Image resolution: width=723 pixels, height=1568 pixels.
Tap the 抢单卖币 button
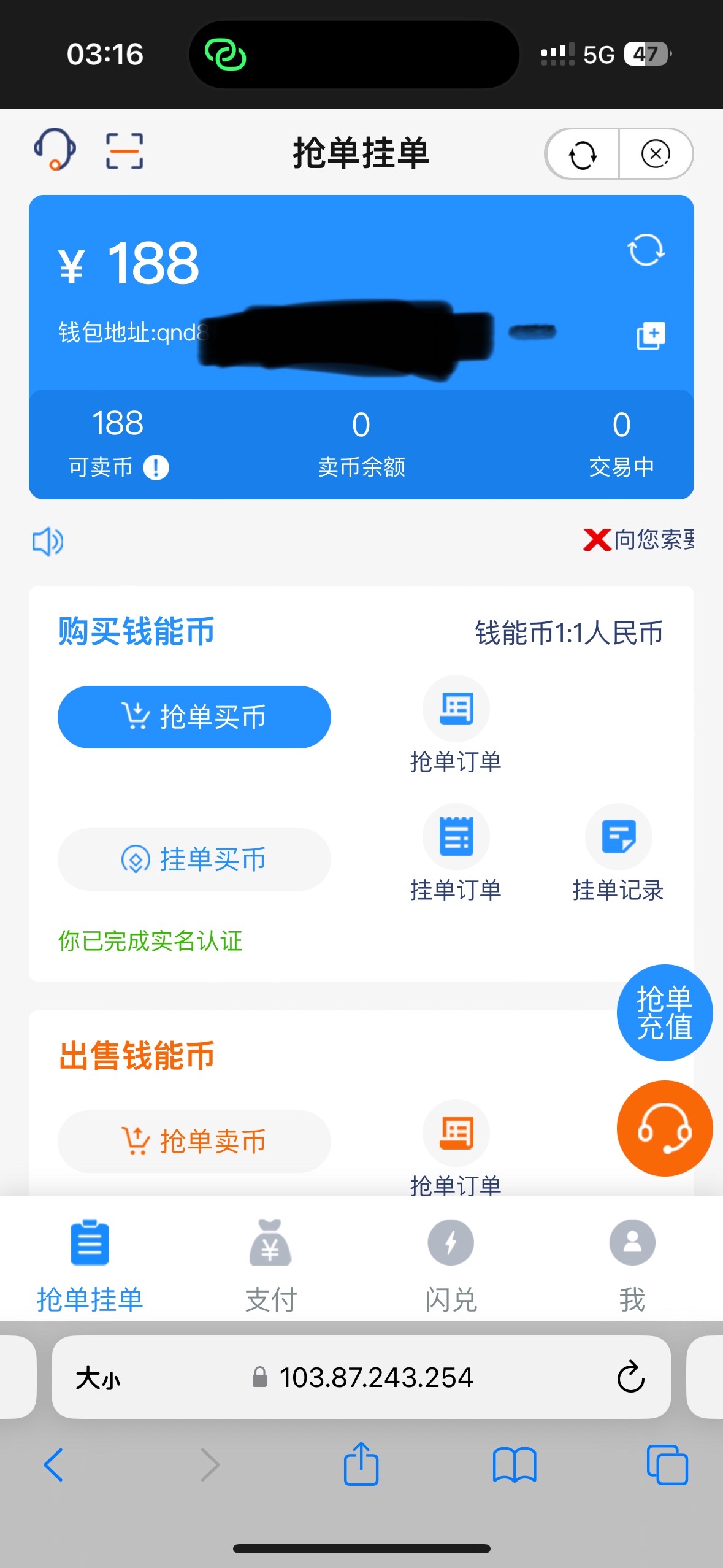pos(194,1141)
